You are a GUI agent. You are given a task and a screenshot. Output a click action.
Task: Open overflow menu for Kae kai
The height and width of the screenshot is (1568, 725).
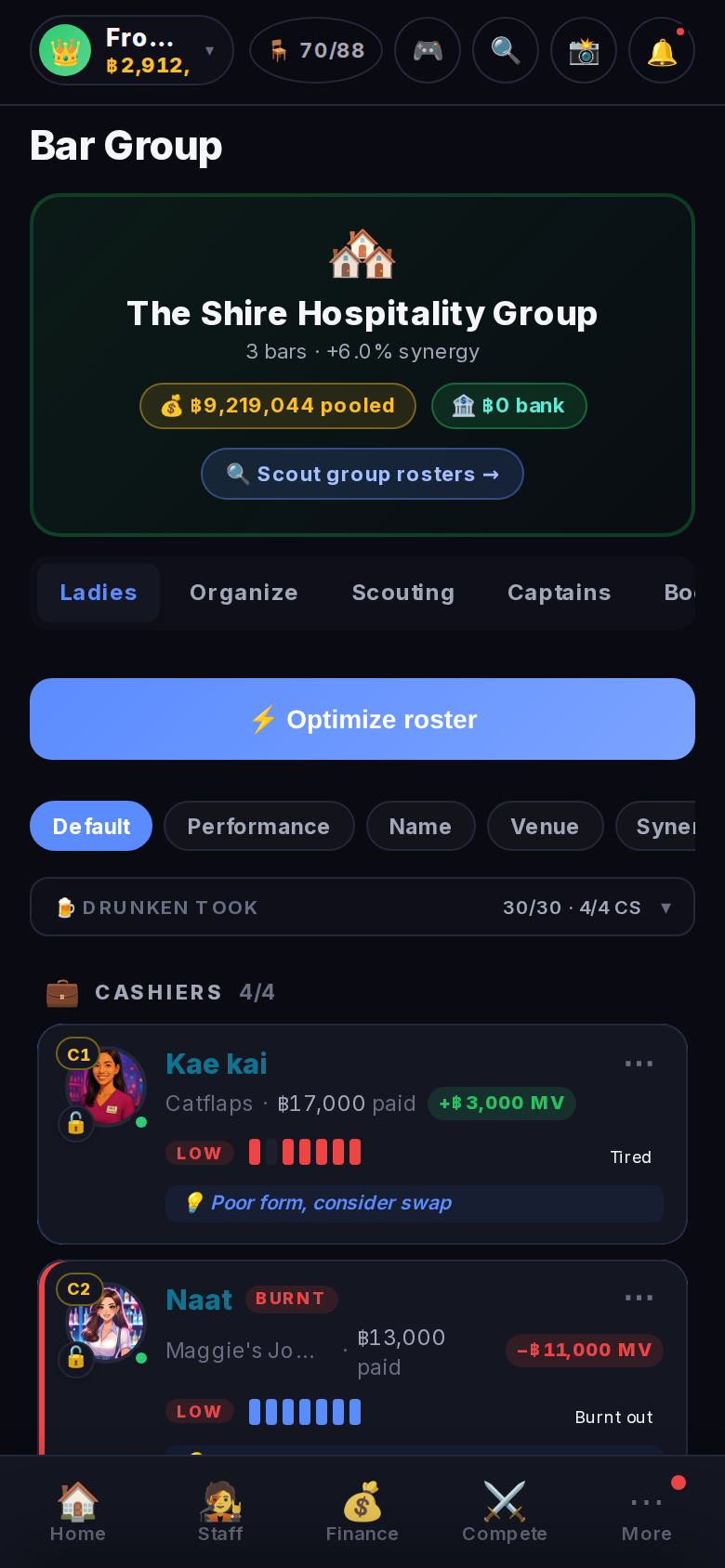pyautogui.click(x=639, y=1064)
